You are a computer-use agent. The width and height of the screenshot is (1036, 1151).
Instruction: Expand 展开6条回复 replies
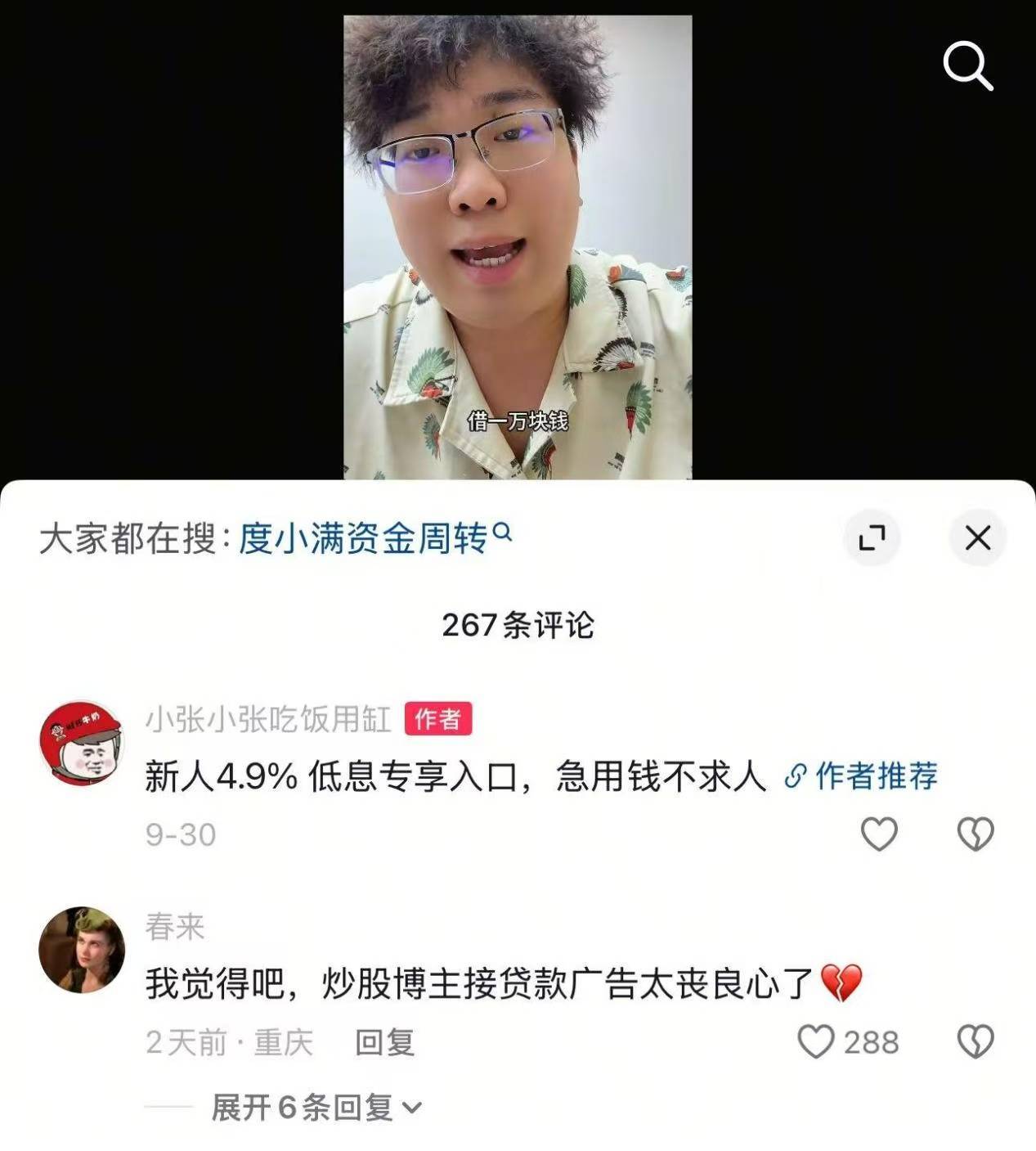(316, 1108)
